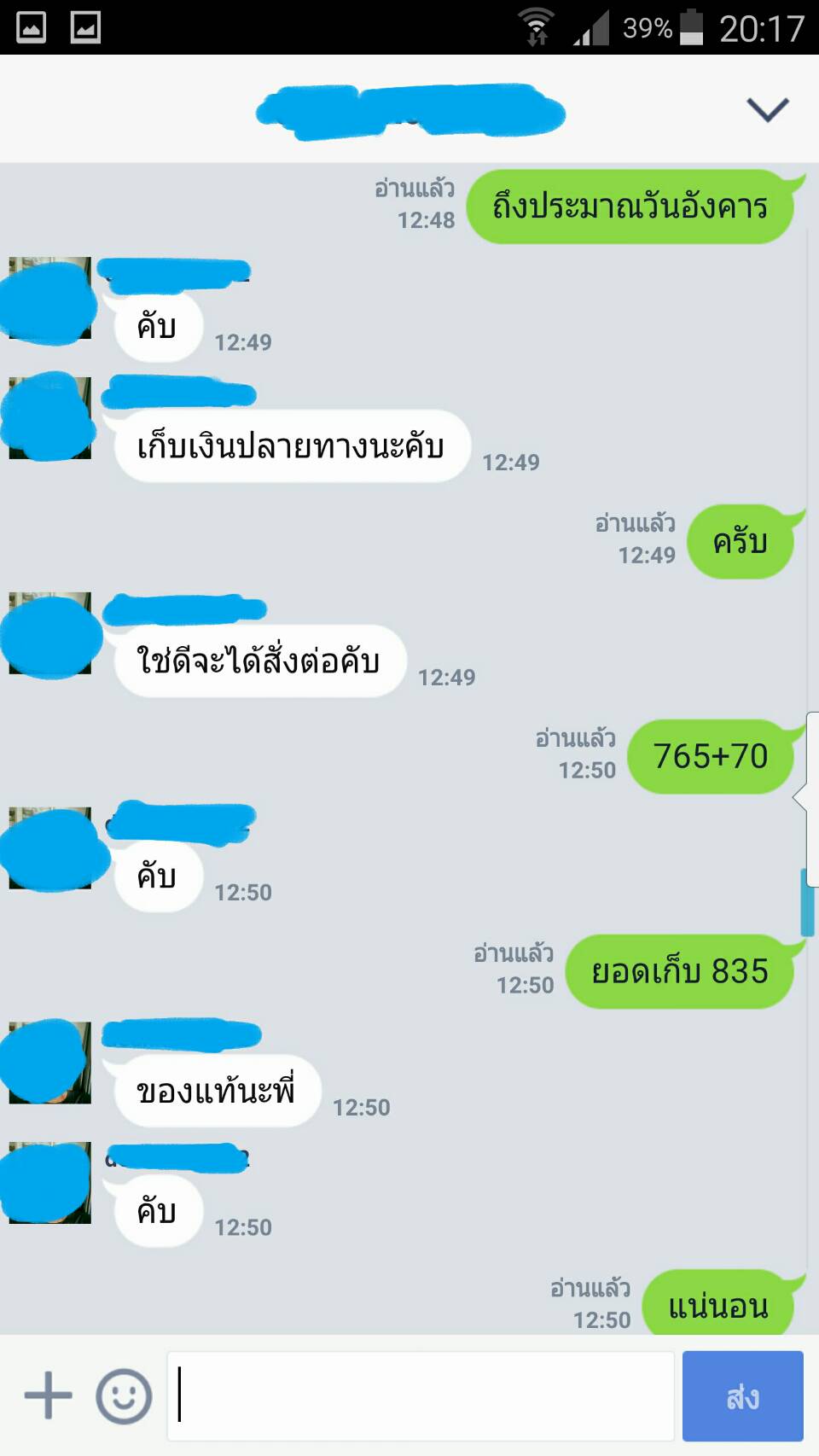Open sender's avatar beside เก็บเงินปลายทางนะคับ

[49, 418]
